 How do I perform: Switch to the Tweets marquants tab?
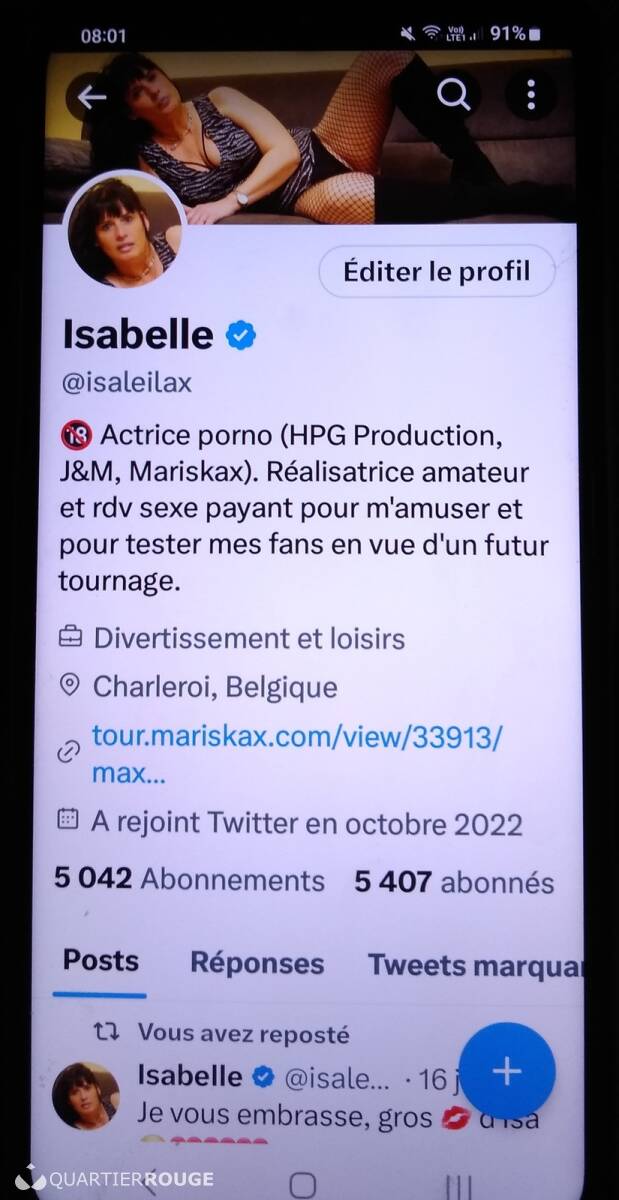click(x=475, y=965)
